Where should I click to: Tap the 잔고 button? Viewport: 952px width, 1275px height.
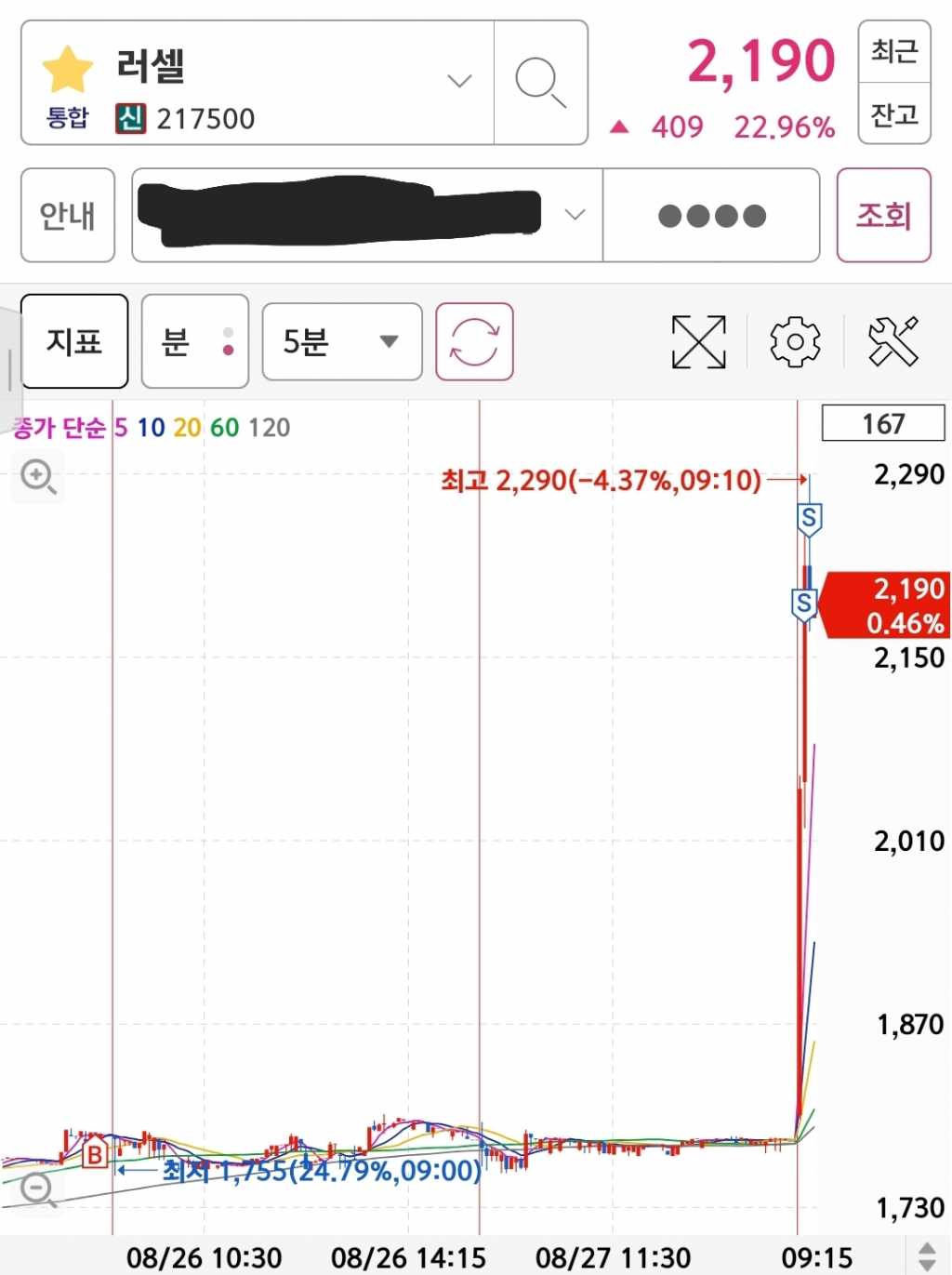click(893, 114)
